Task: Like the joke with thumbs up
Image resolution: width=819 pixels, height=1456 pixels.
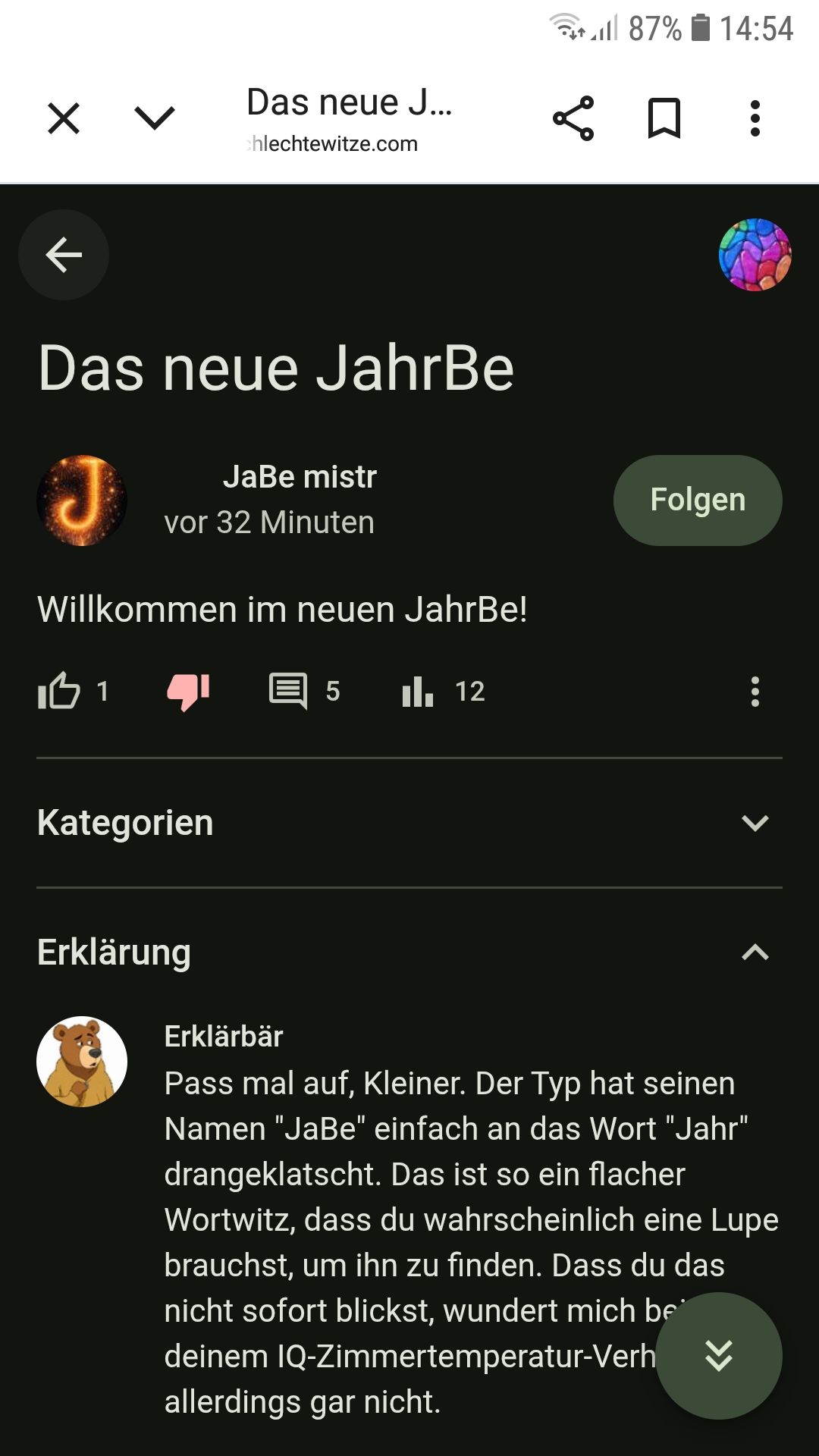Action: [59, 691]
